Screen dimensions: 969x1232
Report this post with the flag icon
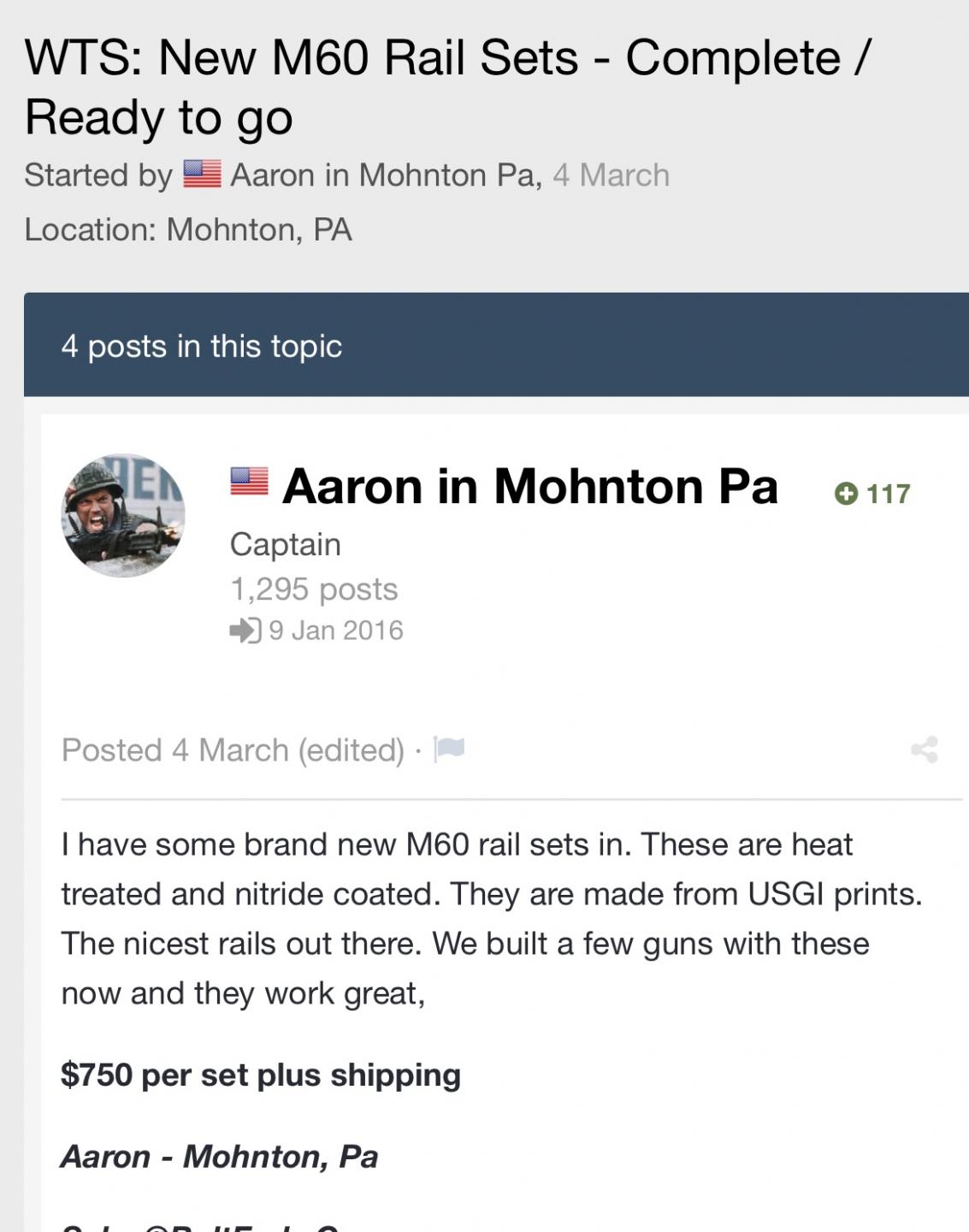click(x=449, y=749)
